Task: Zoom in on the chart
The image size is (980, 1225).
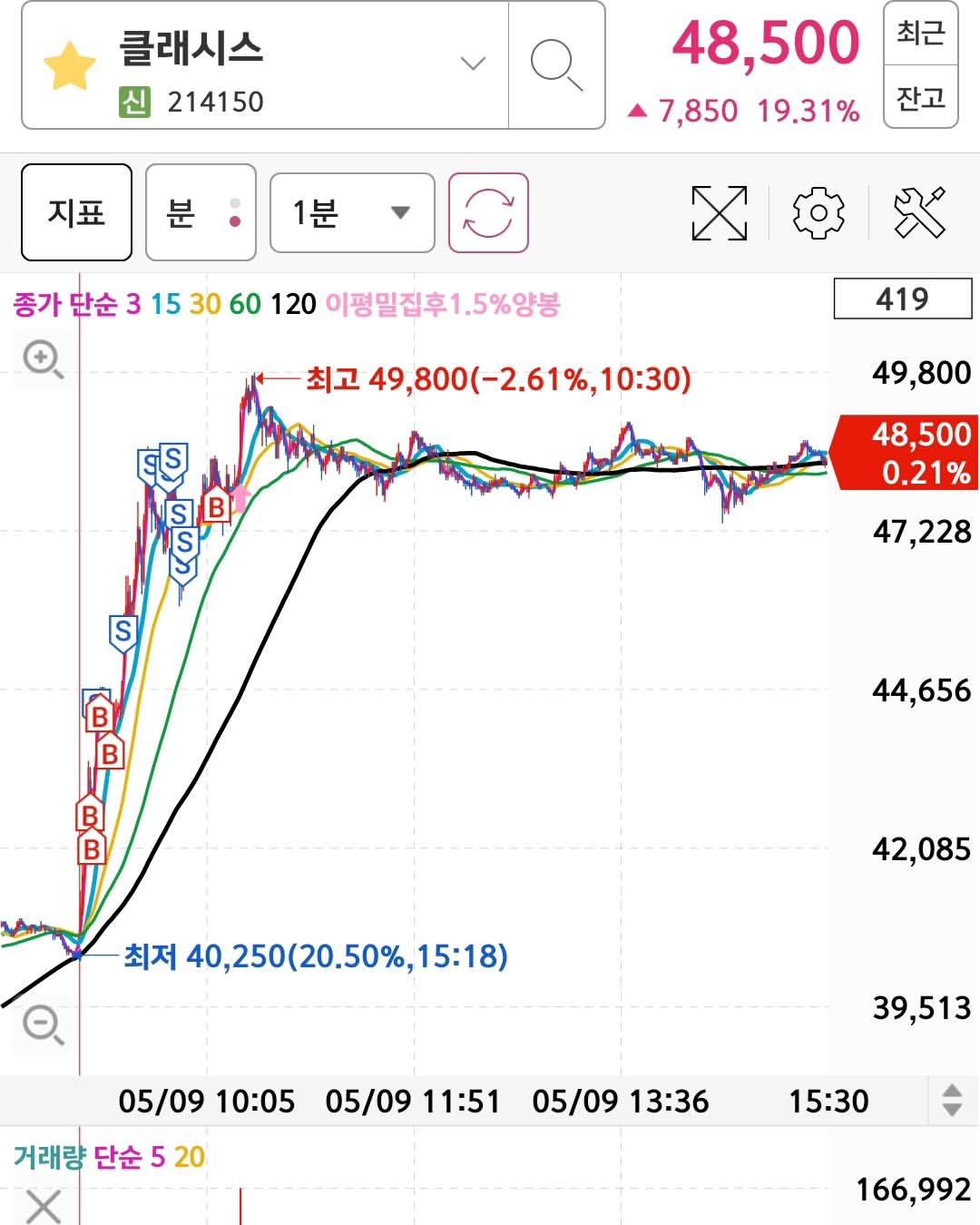Action: tap(43, 359)
